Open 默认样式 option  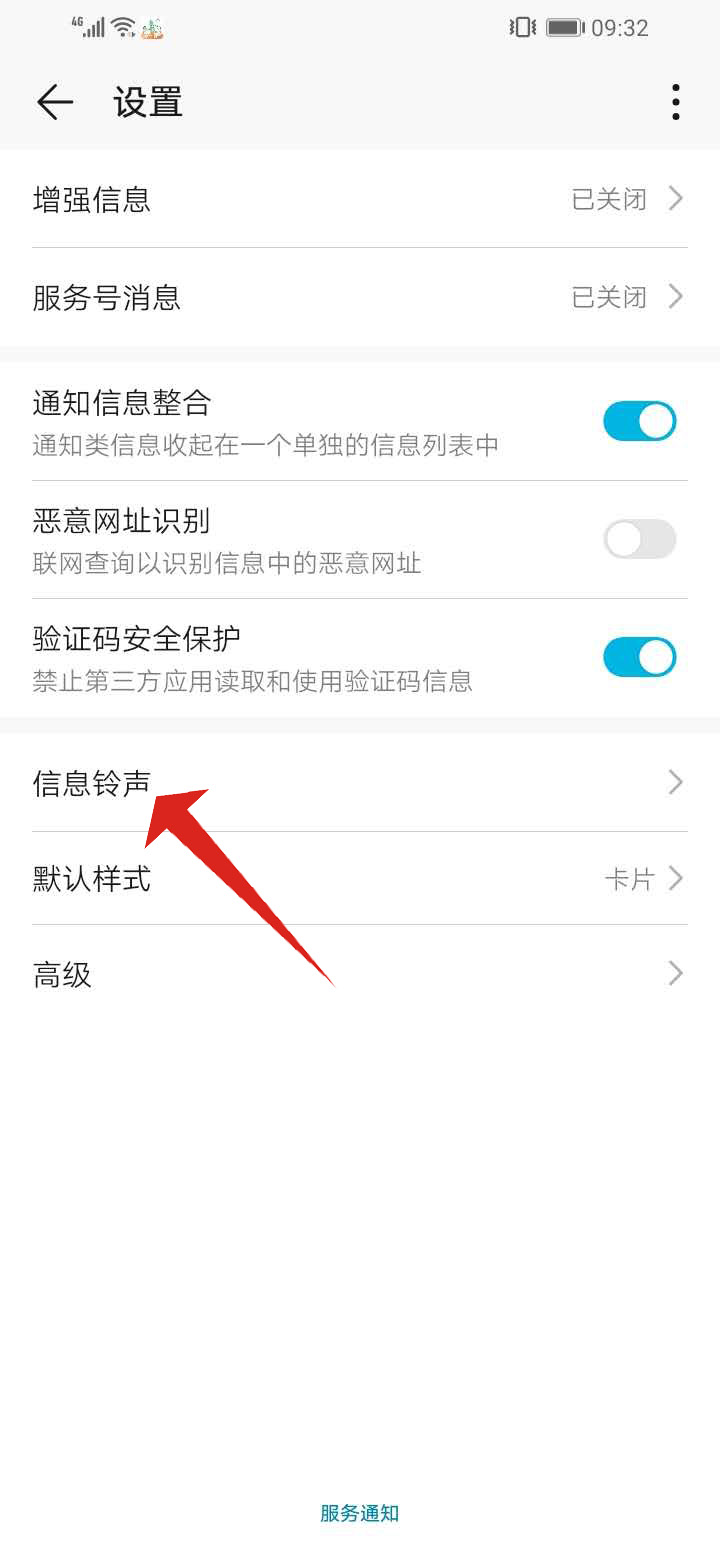(360, 879)
